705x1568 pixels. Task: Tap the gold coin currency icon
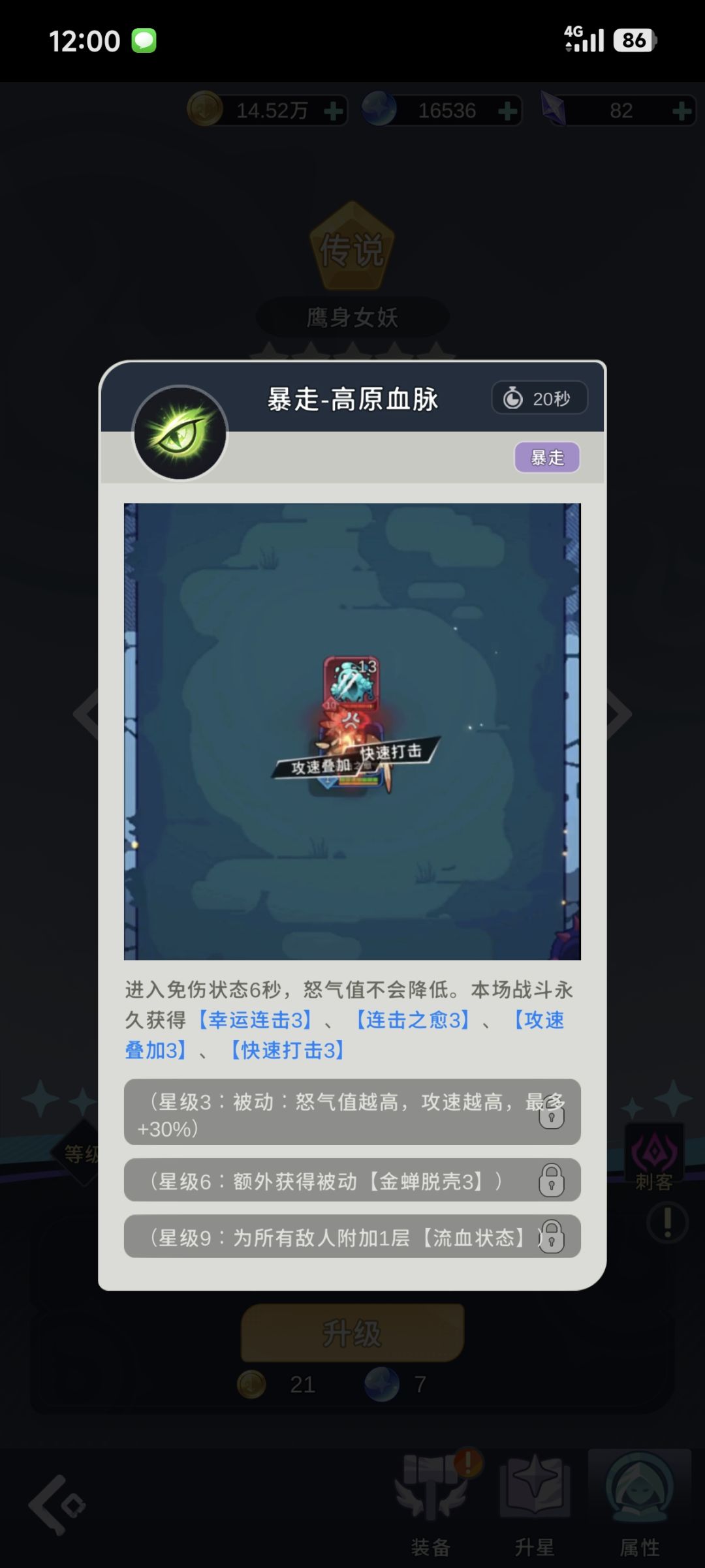[206, 110]
